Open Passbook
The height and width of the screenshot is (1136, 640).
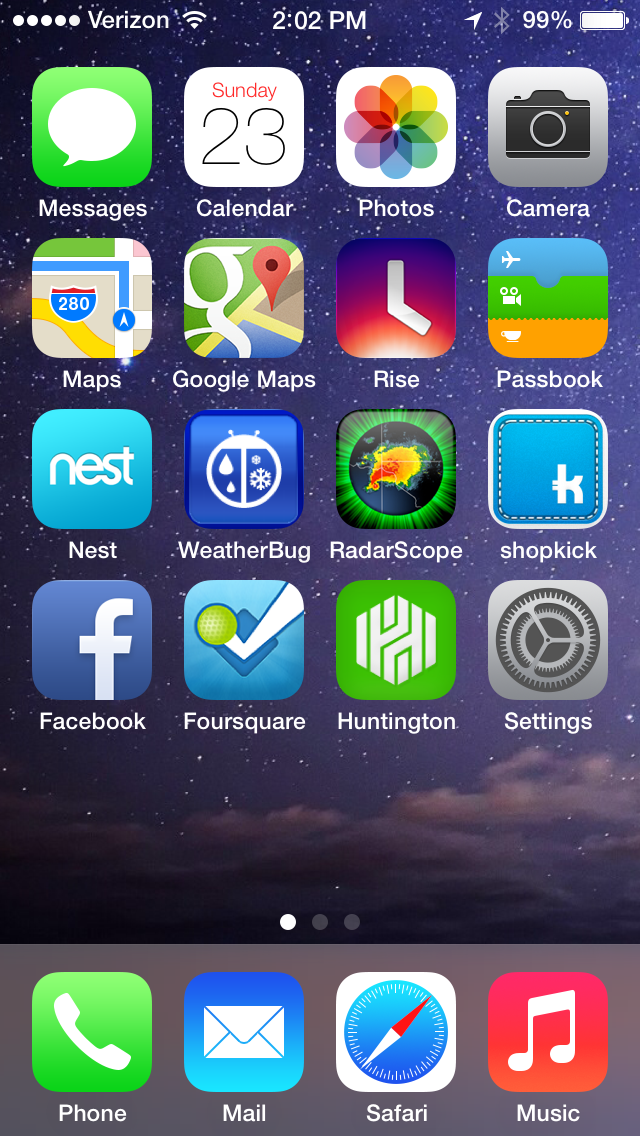[548, 298]
